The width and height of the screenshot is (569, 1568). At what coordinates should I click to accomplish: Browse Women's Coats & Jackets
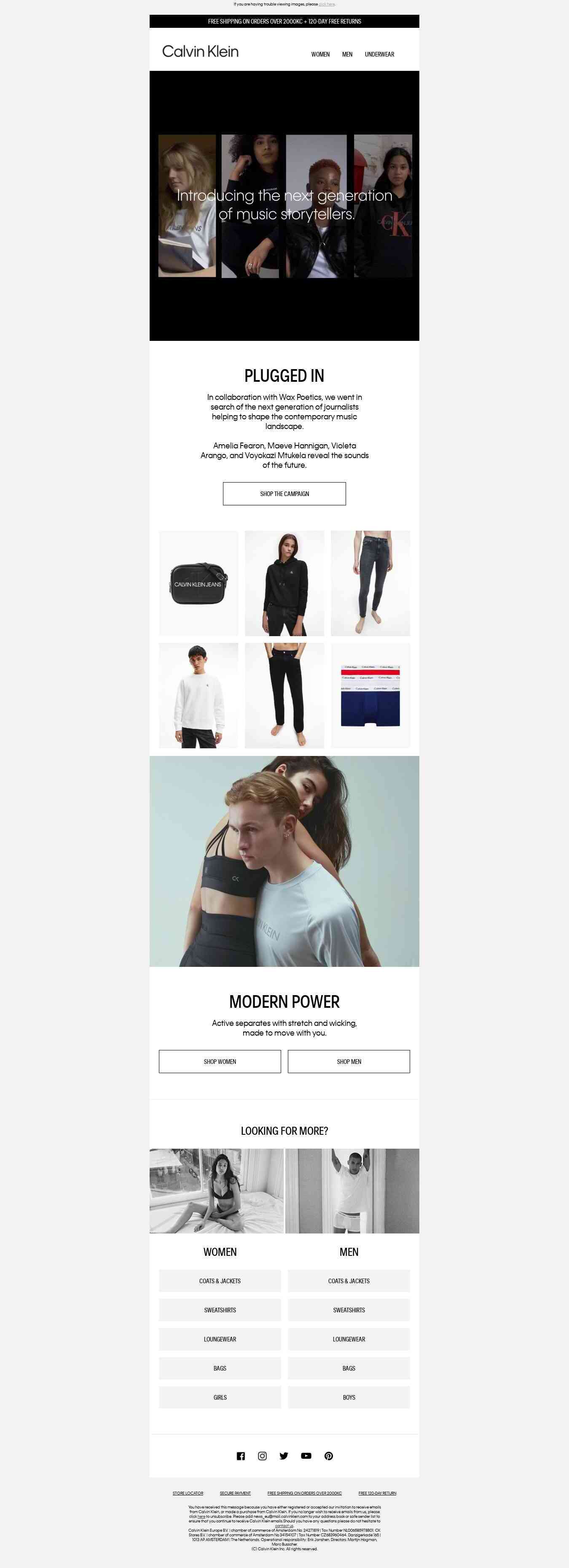[220, 1281]
